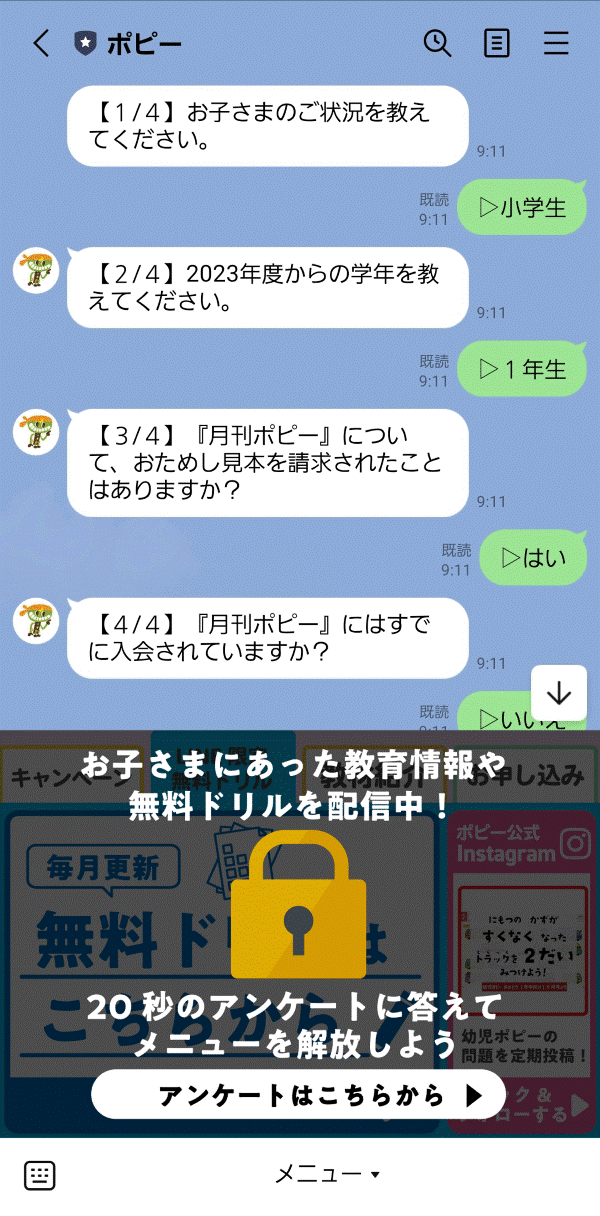Collapse the メニュー rich menu
The height and width of the screenshot is (1216, 600).
327,1175
